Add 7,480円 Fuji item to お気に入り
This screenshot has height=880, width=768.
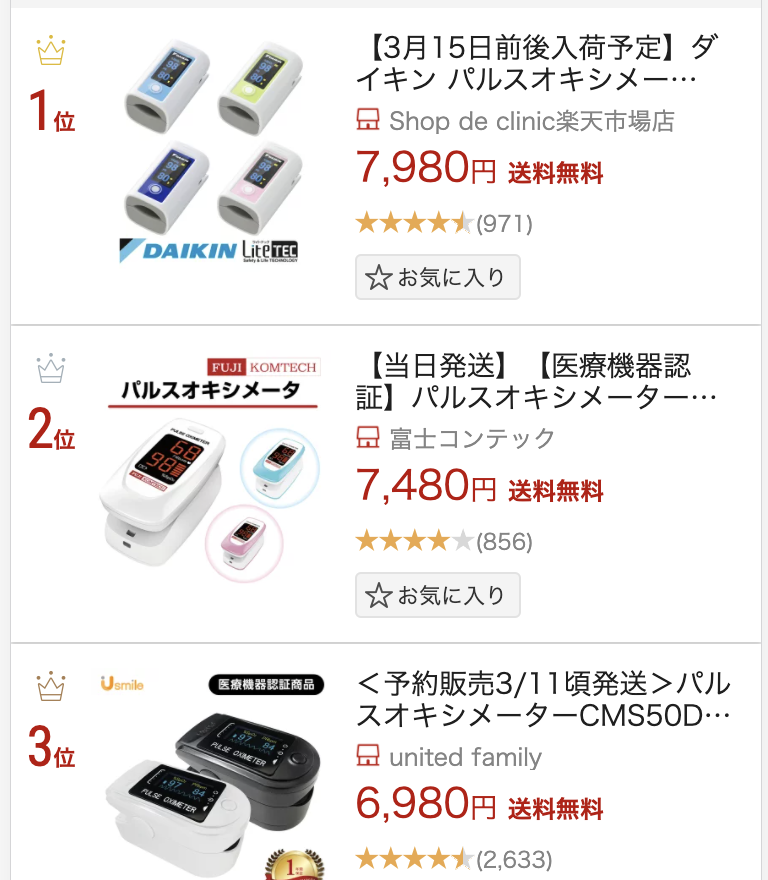click(438, 595)
